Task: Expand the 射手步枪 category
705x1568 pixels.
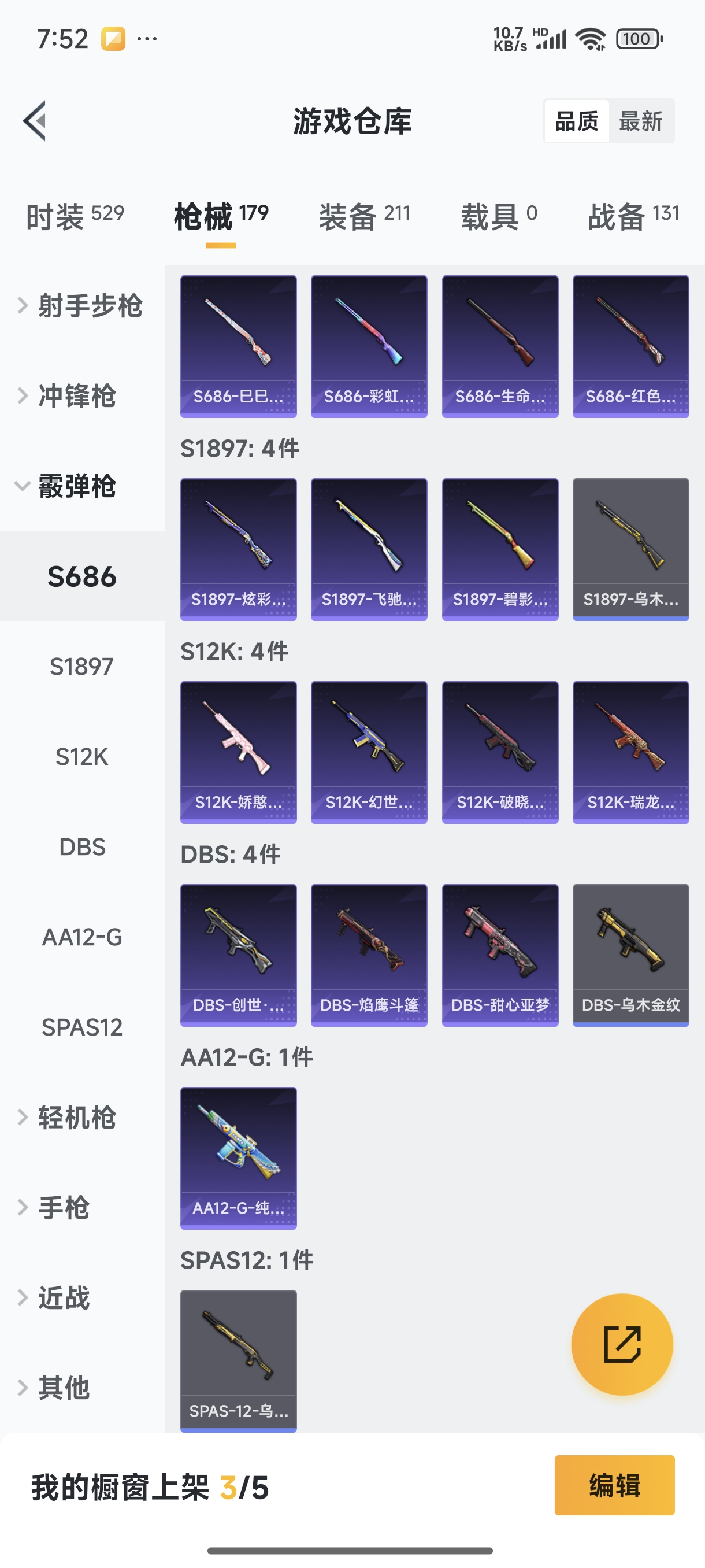Action: coord(82,306)
